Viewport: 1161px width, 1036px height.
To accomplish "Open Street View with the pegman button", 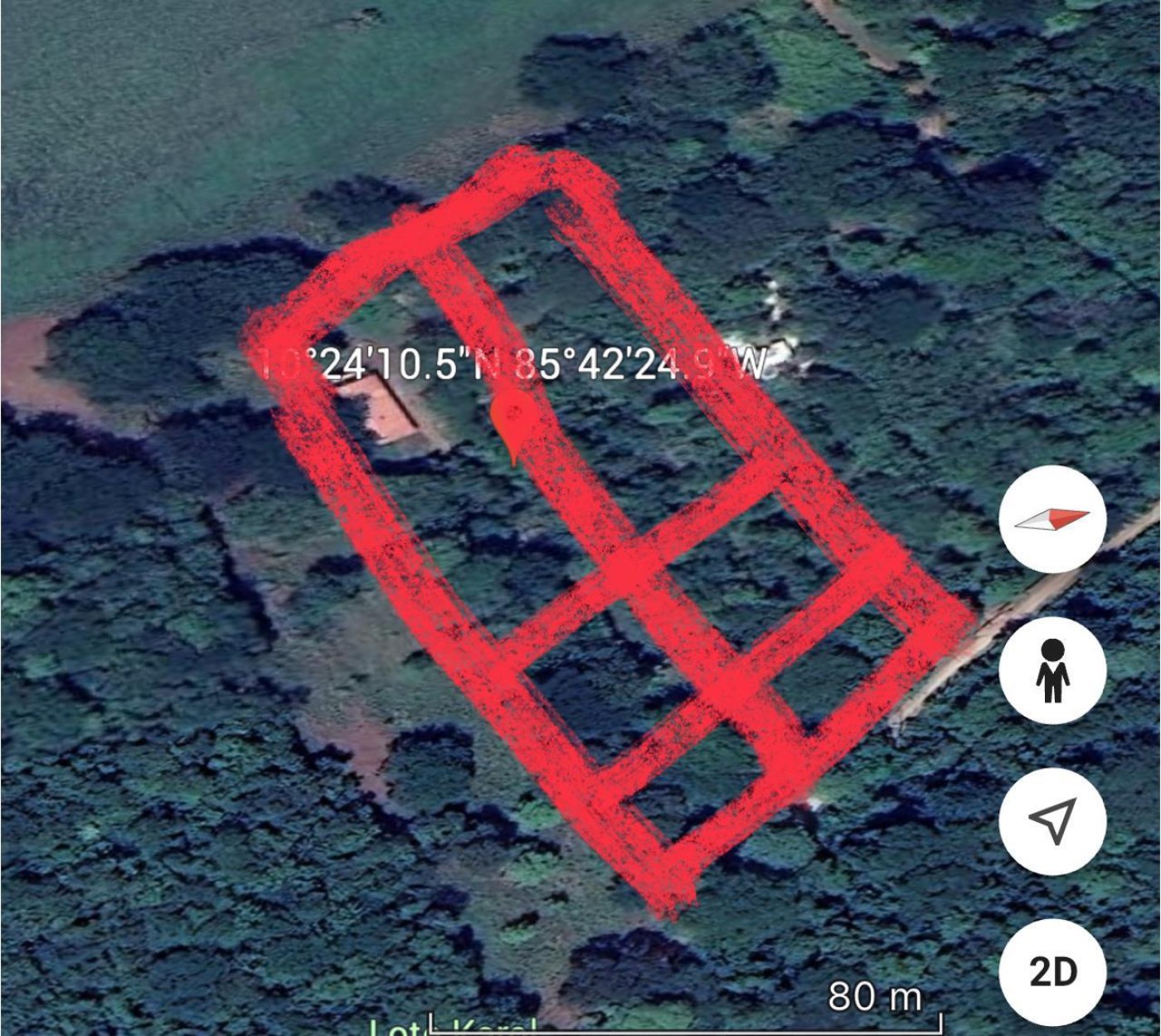I will 1052,670.
